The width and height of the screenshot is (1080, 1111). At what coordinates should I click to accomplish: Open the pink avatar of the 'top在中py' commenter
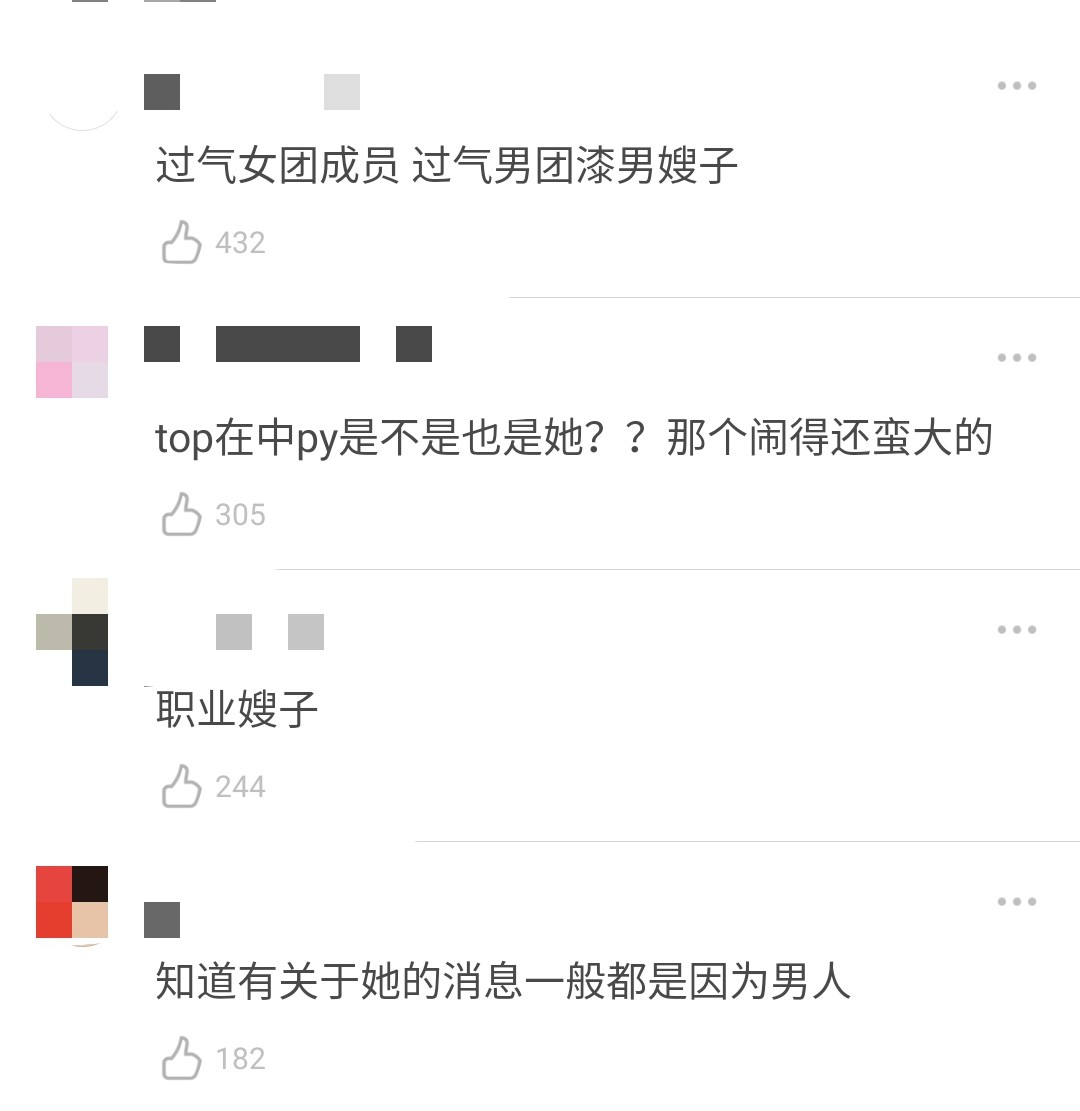tap(72, 362)
